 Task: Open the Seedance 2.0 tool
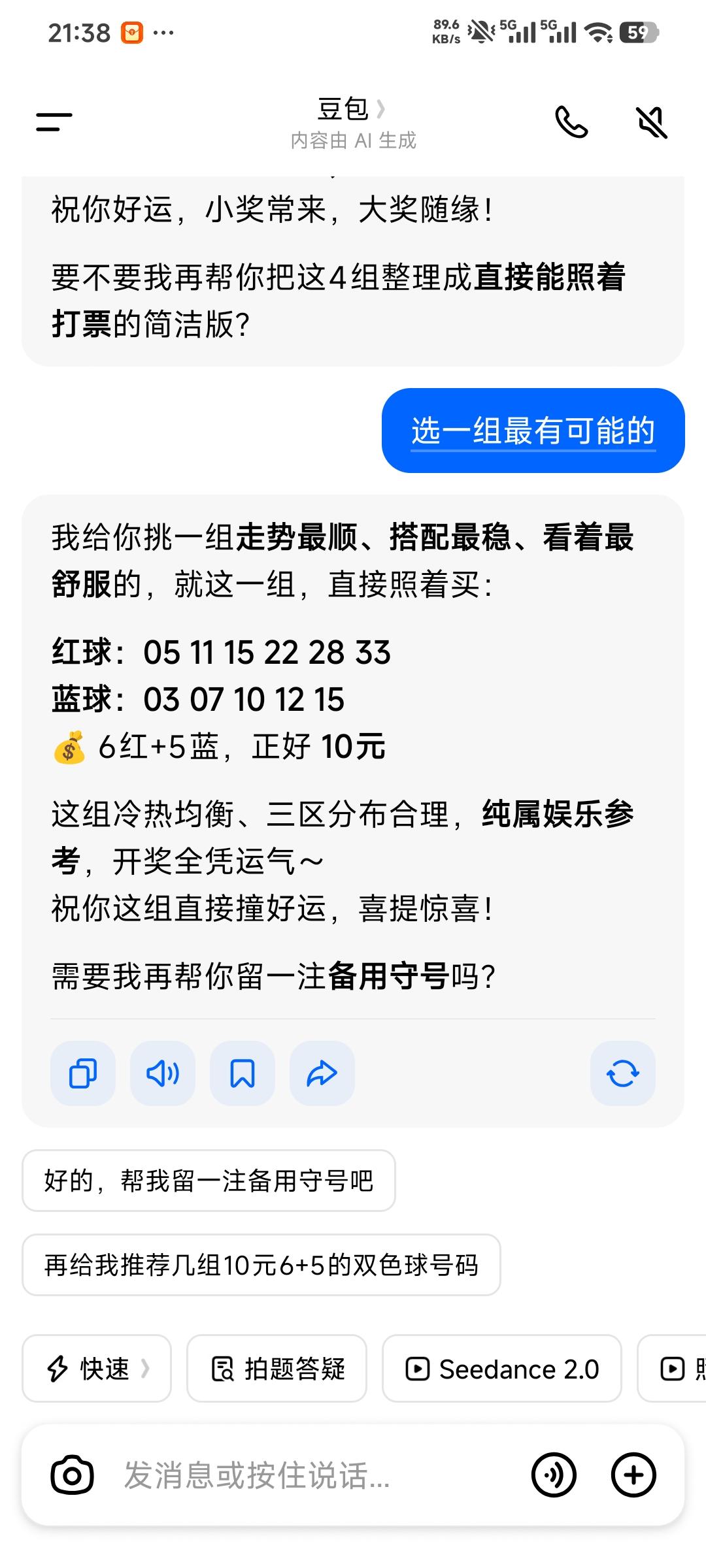(502, 1369)
